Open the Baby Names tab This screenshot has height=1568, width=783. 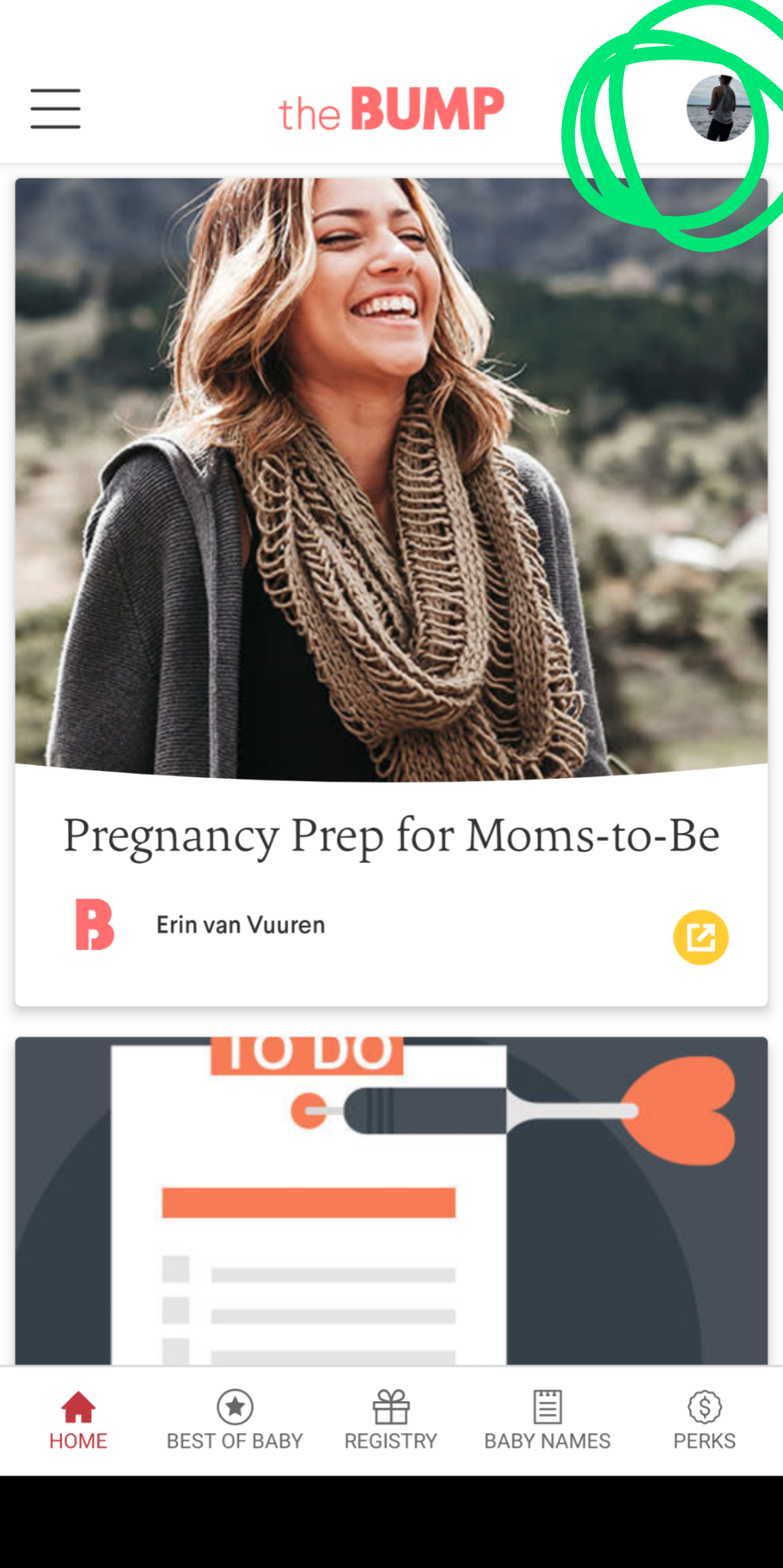[x=547, y=1421]
